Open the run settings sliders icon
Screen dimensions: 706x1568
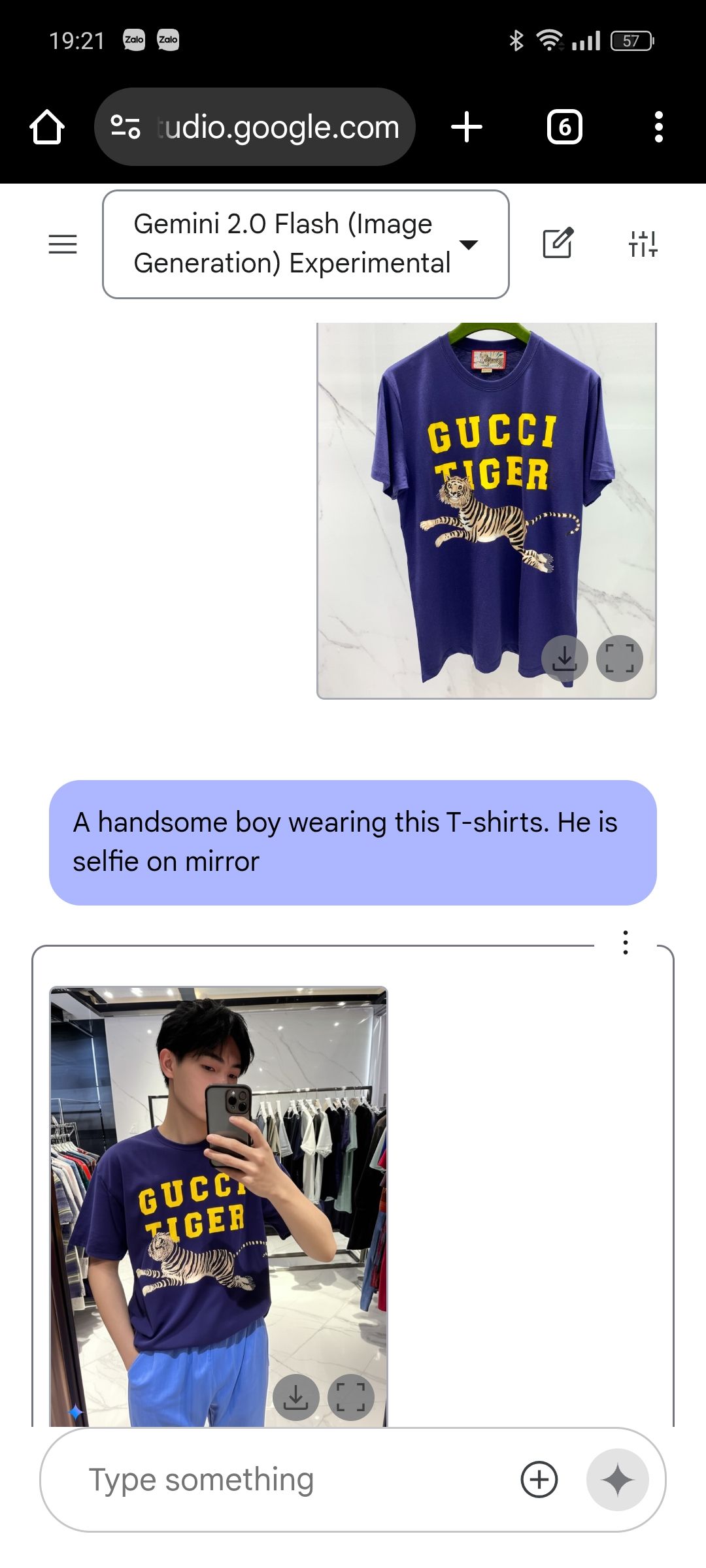[x=643, y=244]
